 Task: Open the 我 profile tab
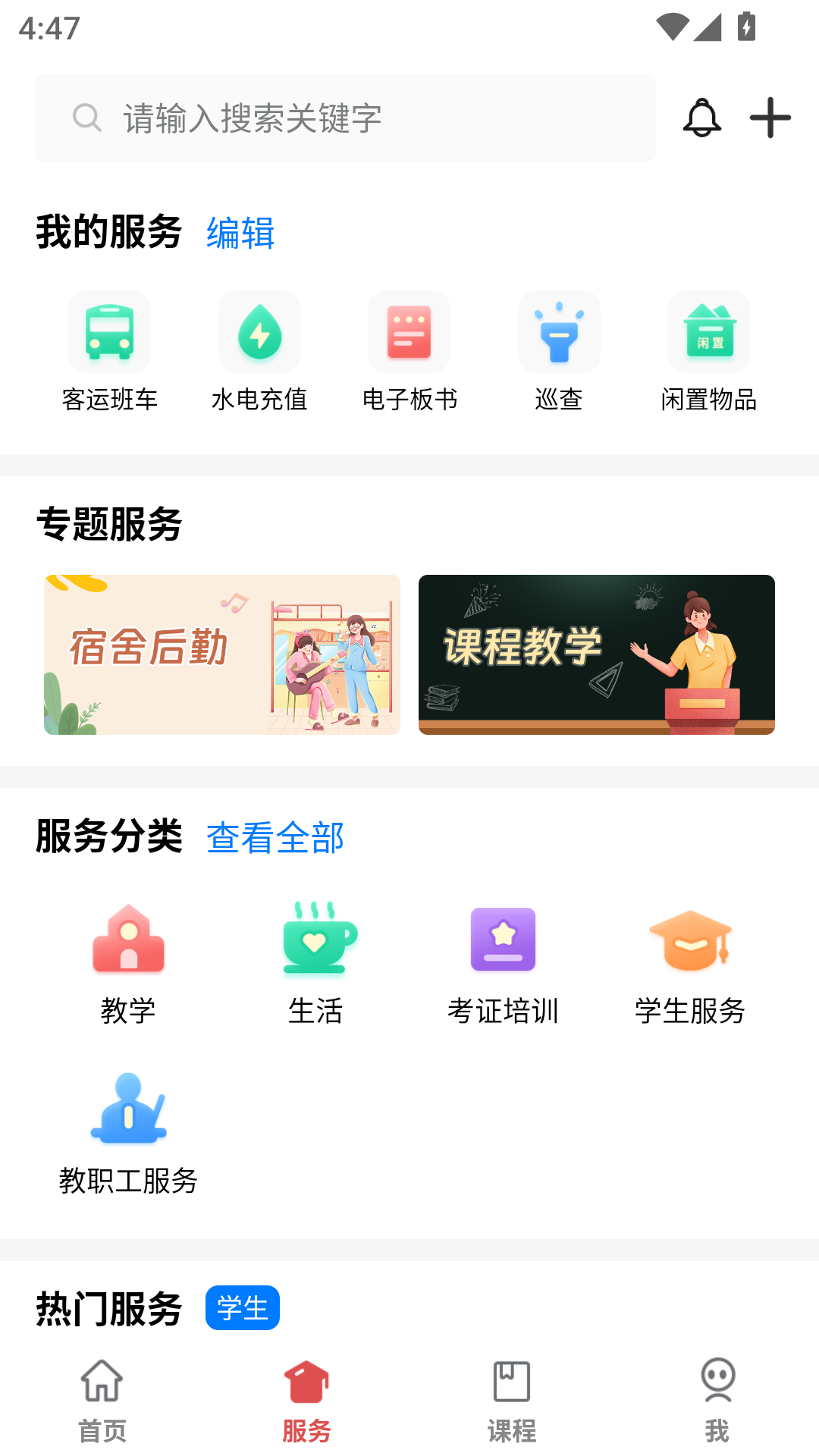pyautogui.click(x=717, y=1399)
